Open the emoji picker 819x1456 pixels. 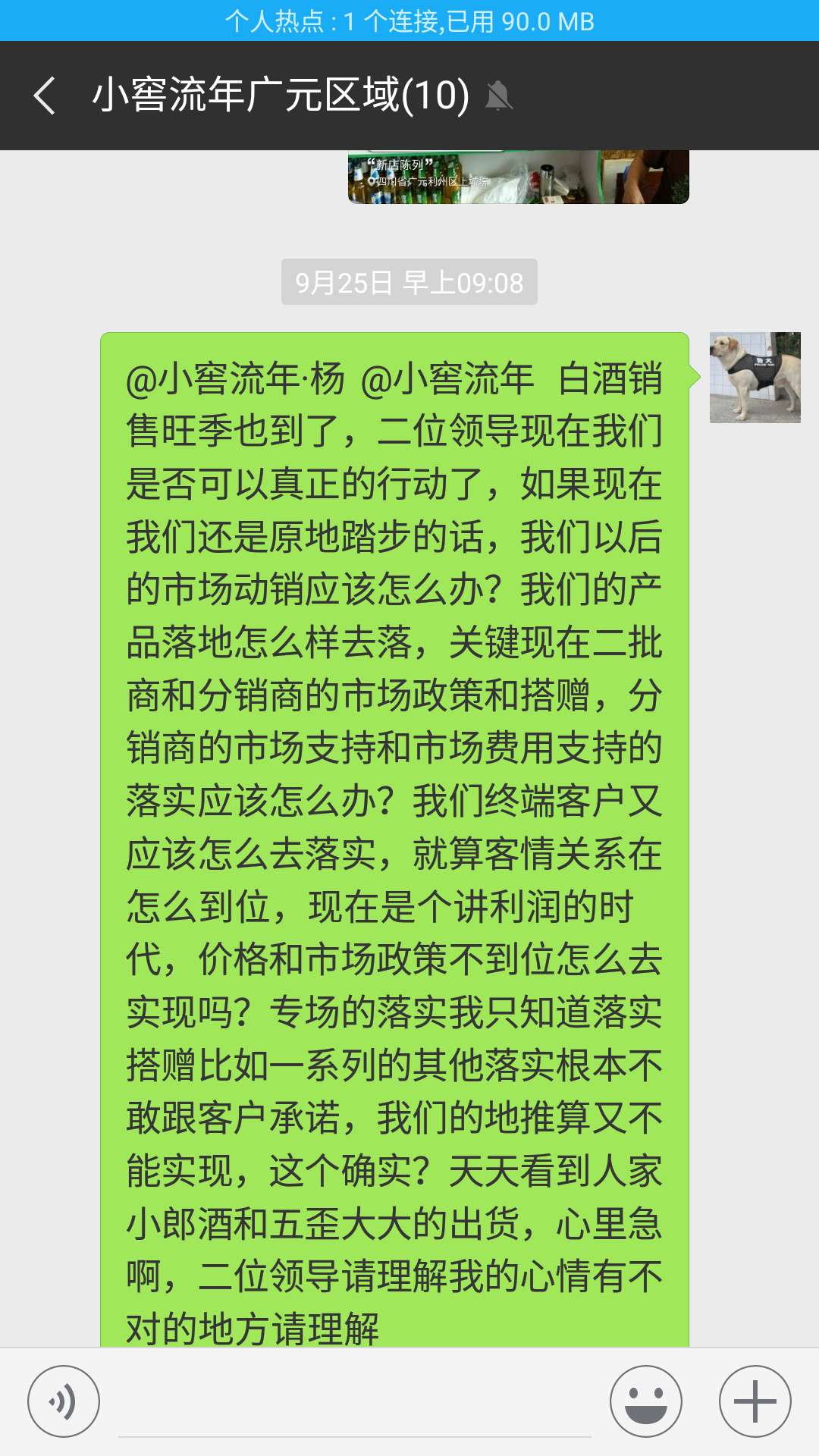point(645,1401)
